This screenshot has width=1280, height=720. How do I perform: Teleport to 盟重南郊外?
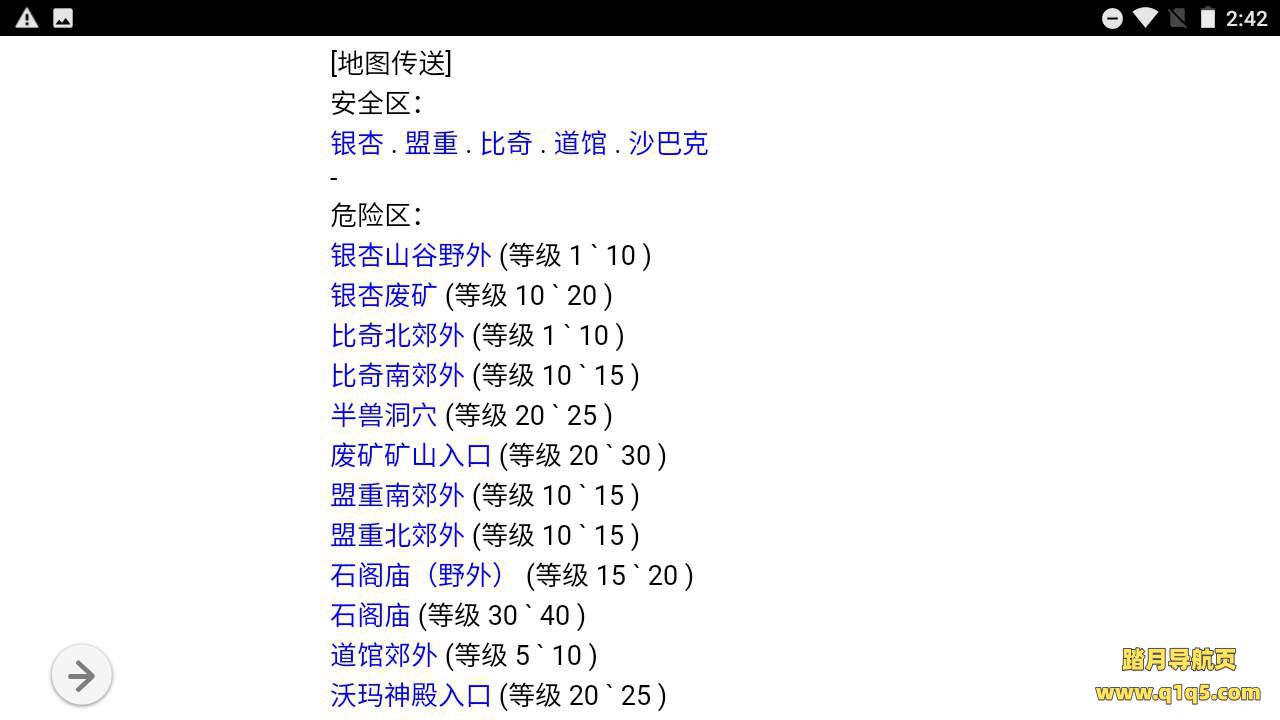pos(397,495)
